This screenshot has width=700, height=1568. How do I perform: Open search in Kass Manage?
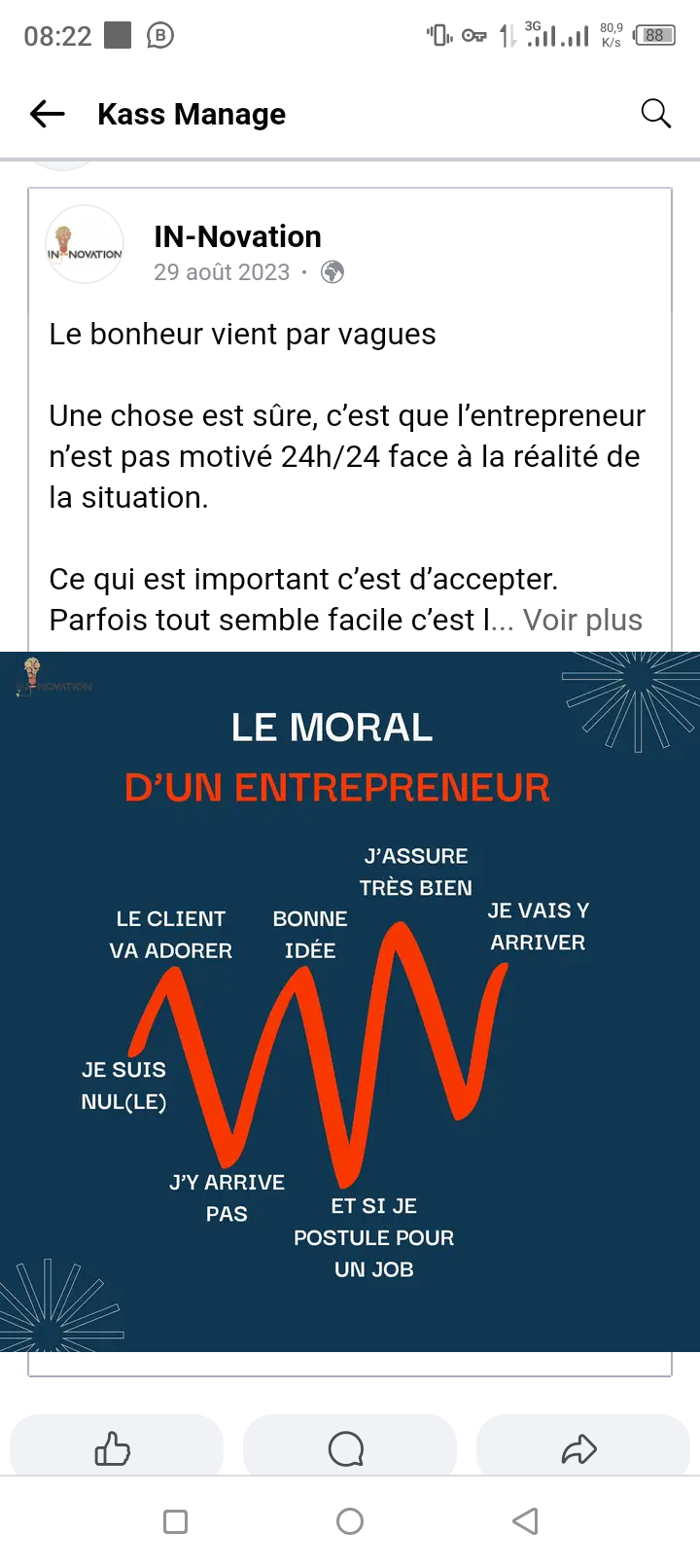point(656,114)
